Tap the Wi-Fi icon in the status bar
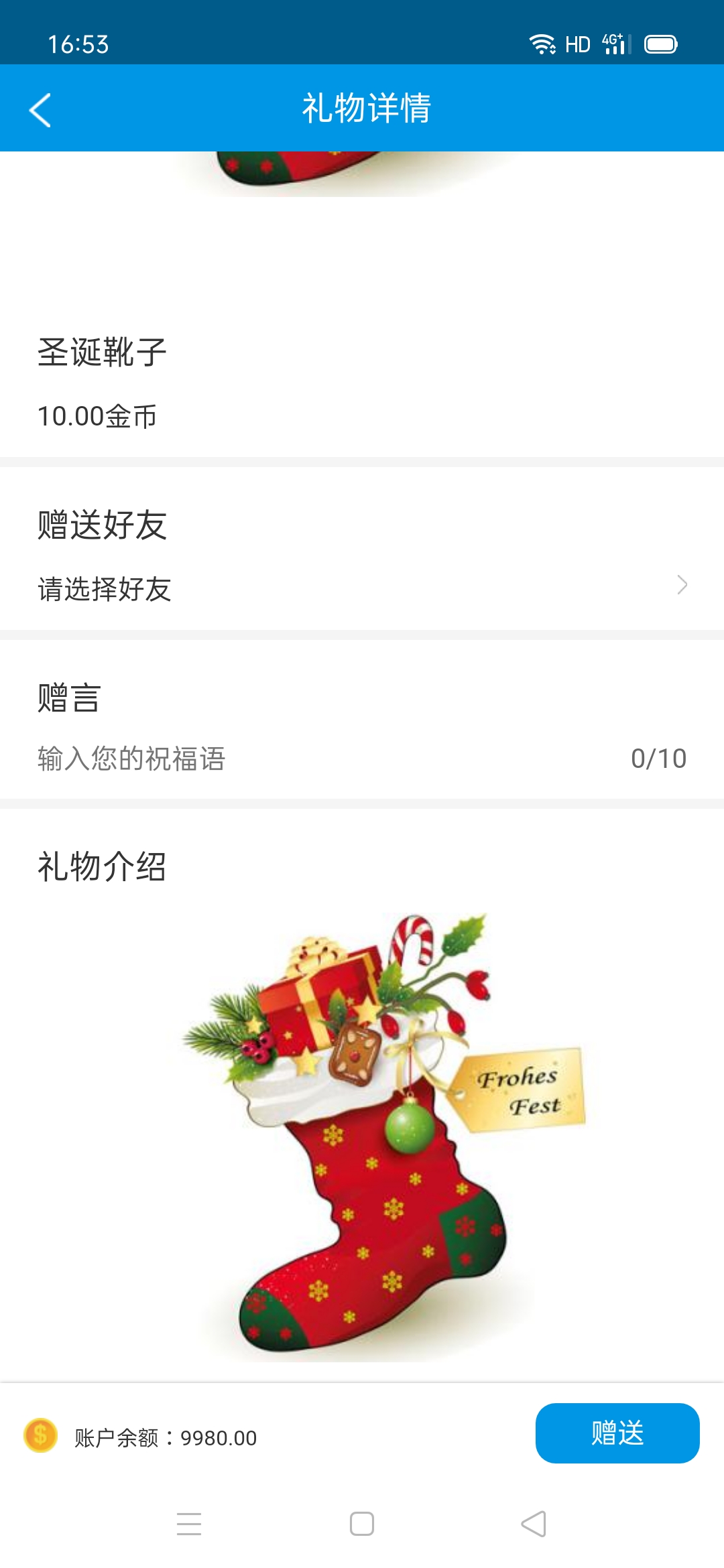Image resolution: width=724 pixels, height=1568 pixels. (540, 44)
